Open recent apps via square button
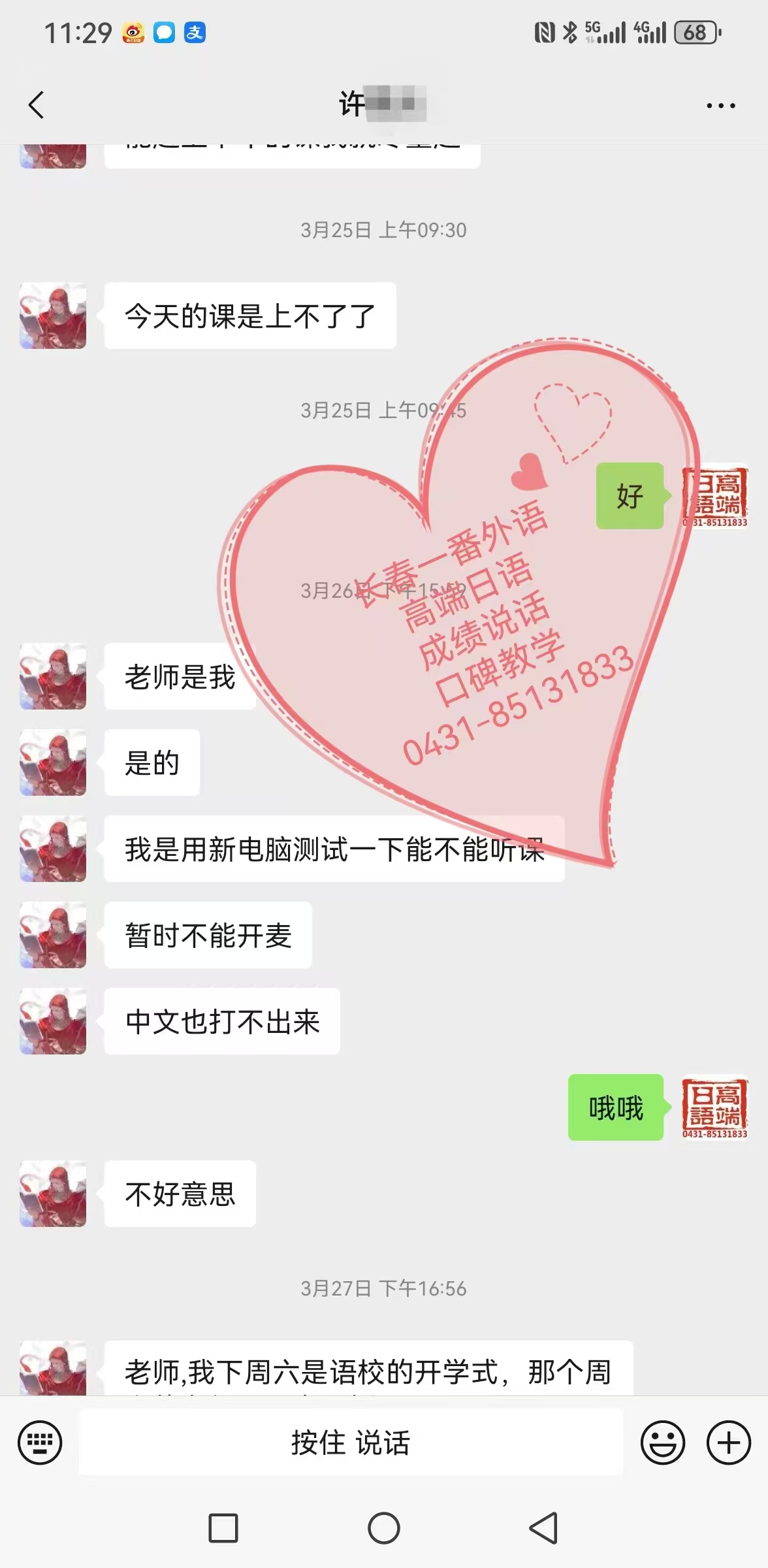The width and height of the screenshot is (768, 1568). tap(223, 1528)
